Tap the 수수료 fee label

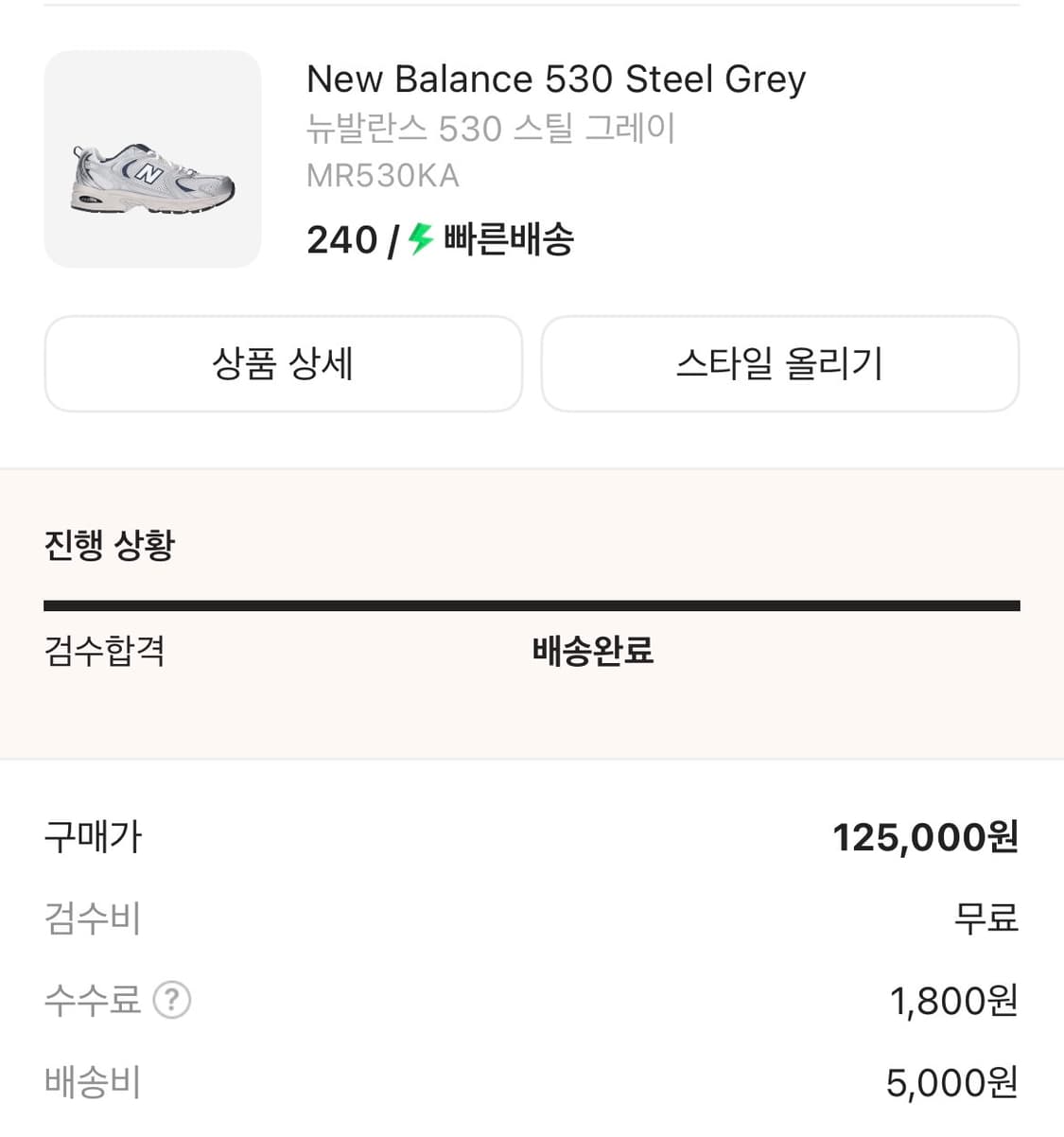coord(93,1000)
